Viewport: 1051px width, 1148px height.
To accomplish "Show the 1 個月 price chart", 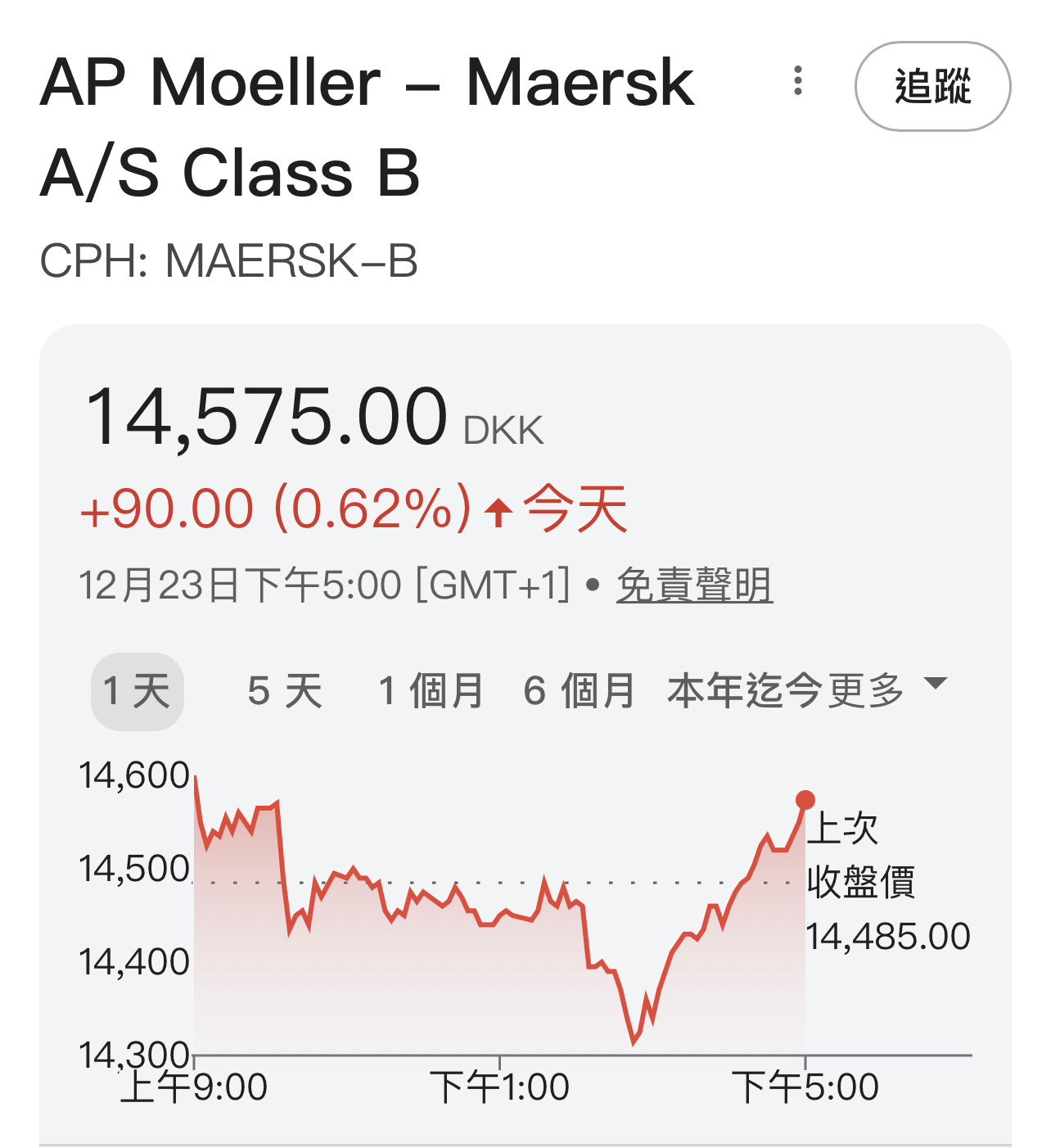I will tap(431, 691).
